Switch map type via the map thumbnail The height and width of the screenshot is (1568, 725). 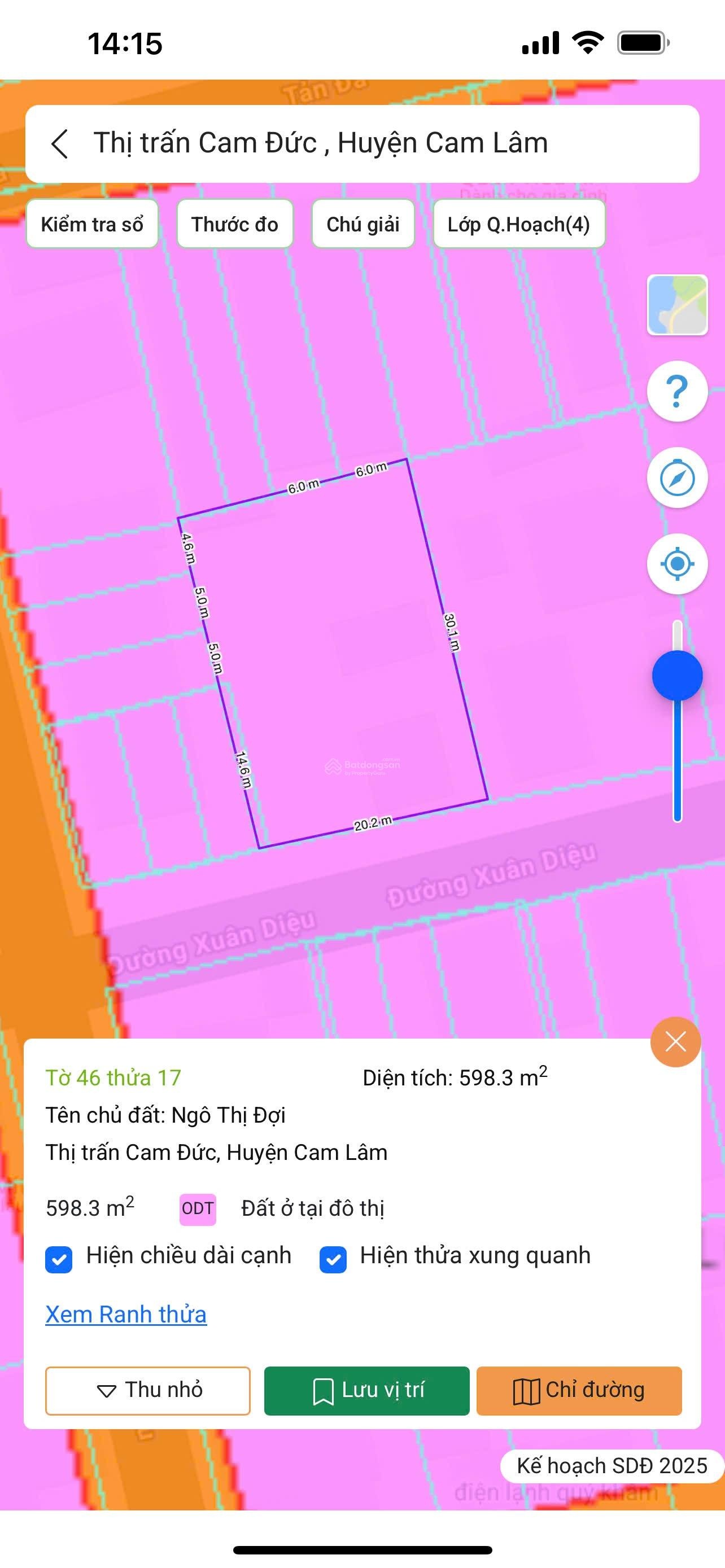click(x=677, y=305)
